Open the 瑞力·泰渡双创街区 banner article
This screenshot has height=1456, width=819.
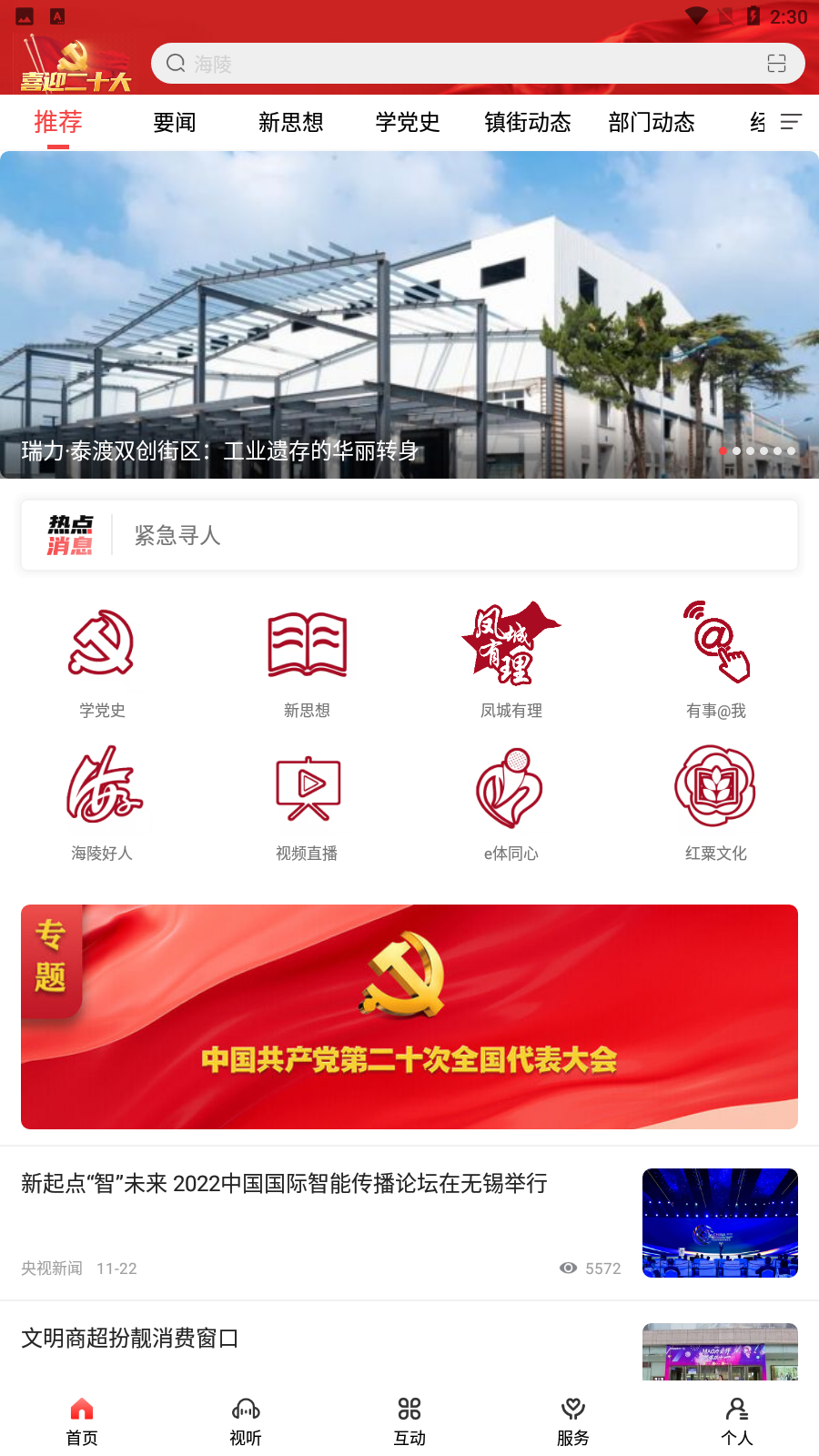click(x=409, y=315)
